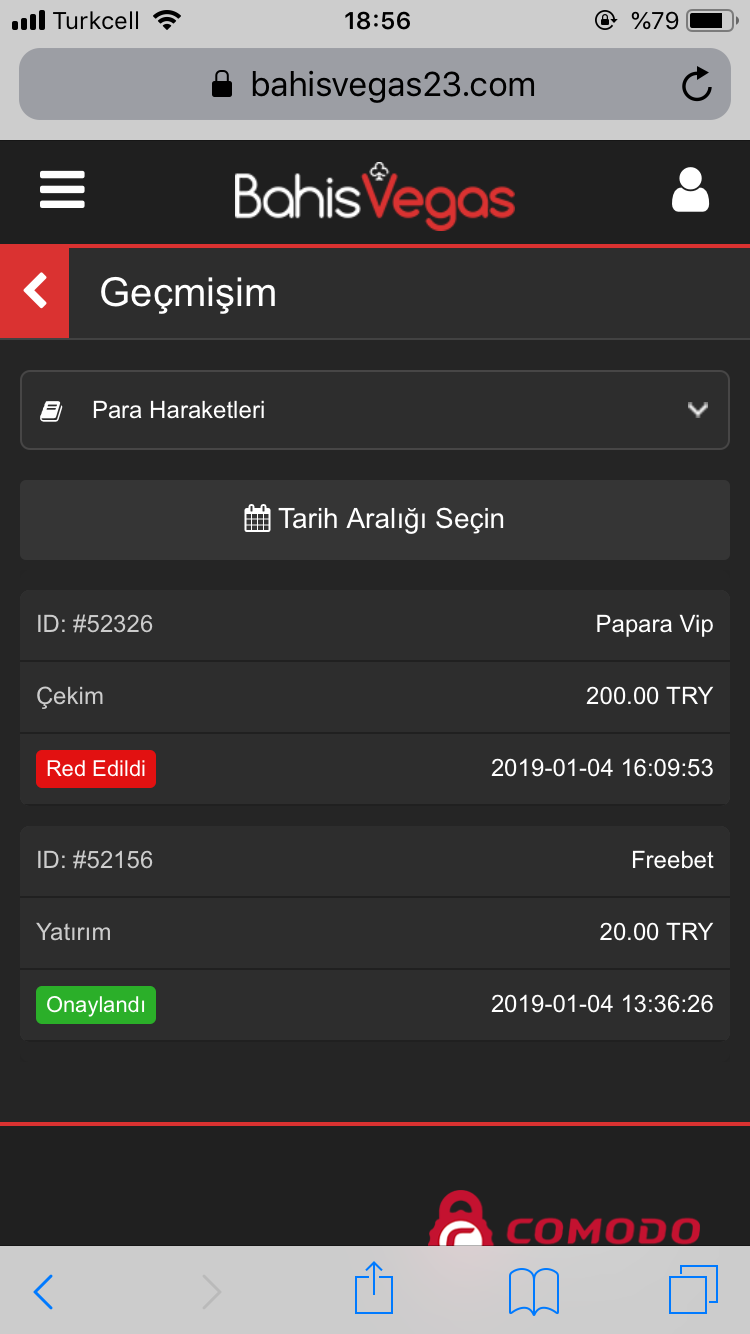Tap Tarih Aralığı Seçin button
Image resolution: width=750 pixels, height=1334 pixels.
(375, 519)
